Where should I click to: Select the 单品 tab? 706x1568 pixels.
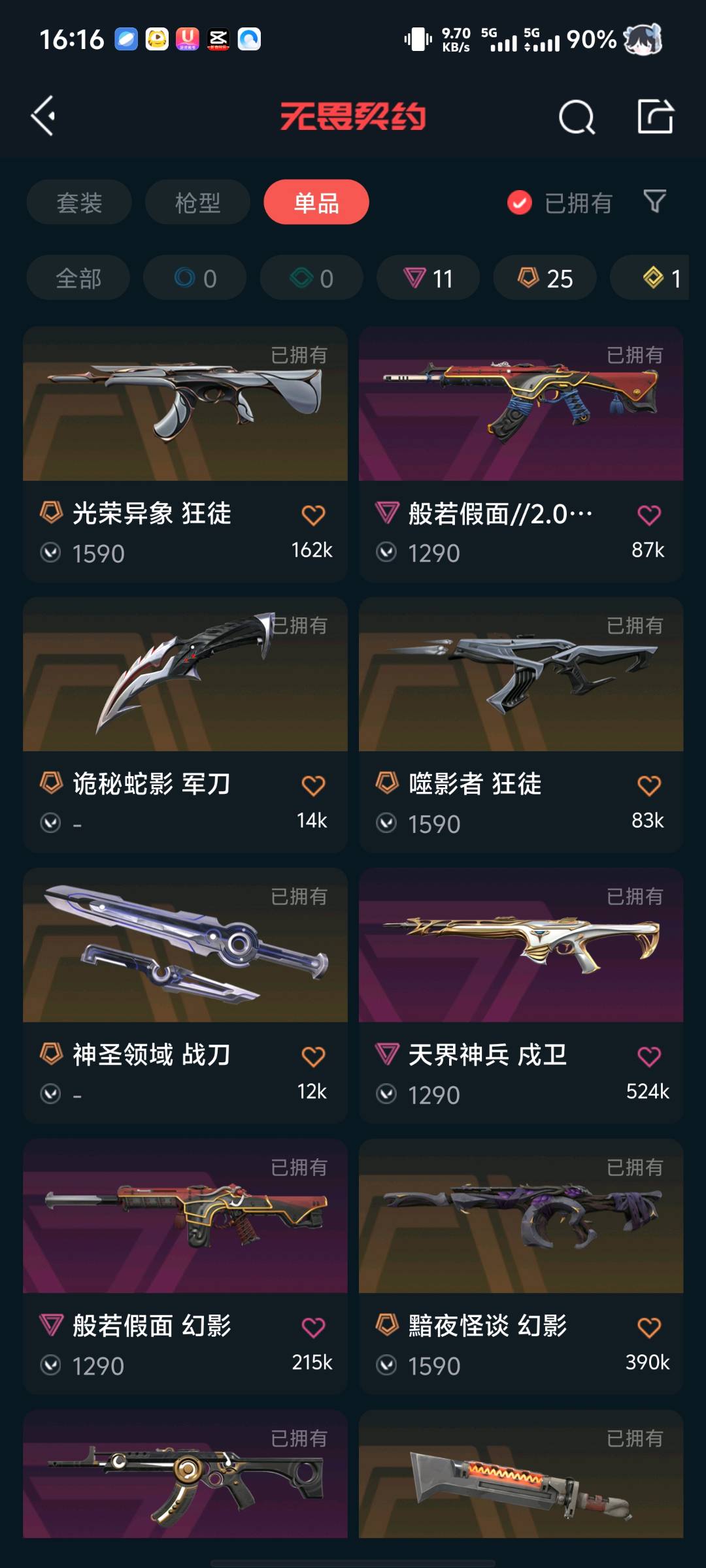tap(316, 203)
